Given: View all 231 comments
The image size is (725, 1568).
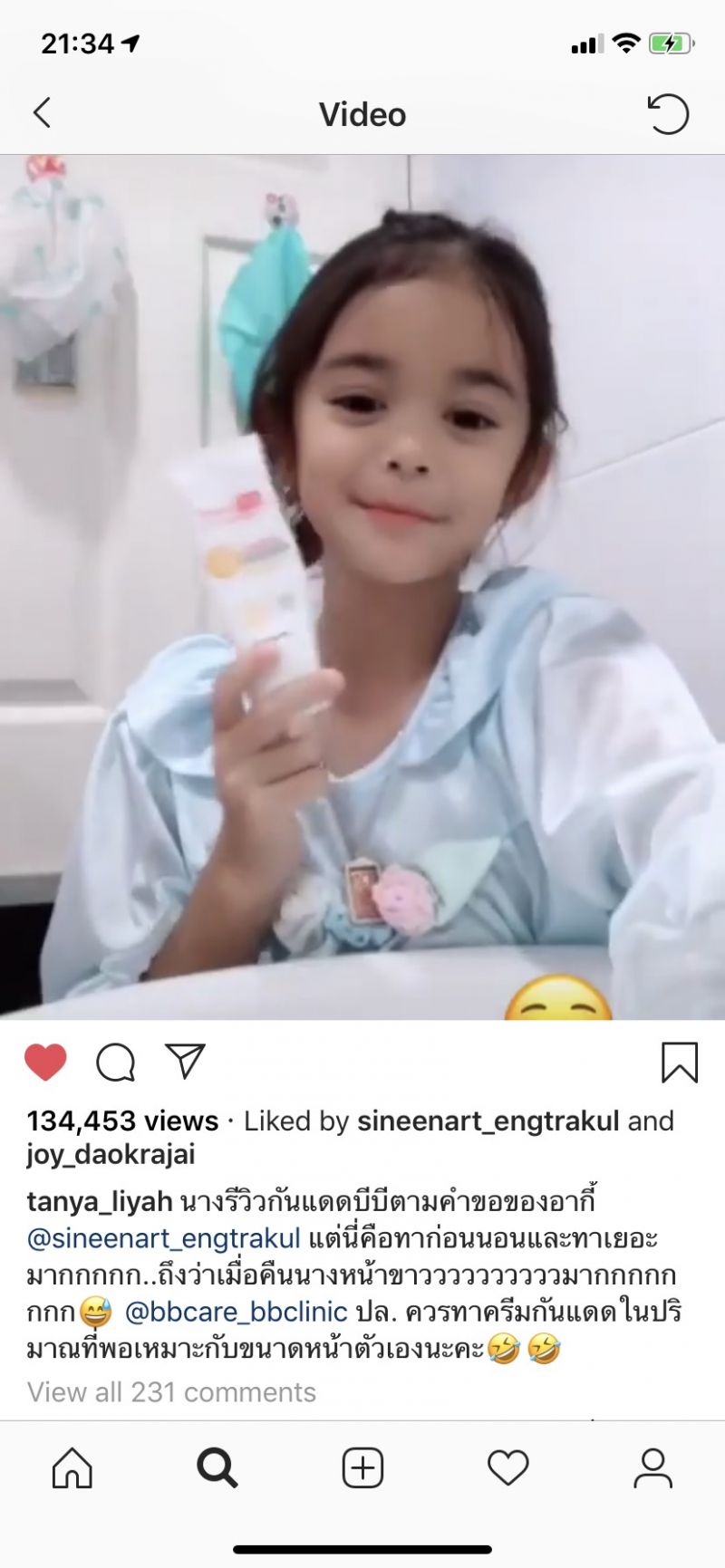Looking at the screenshot, I should coord(171,1392).
